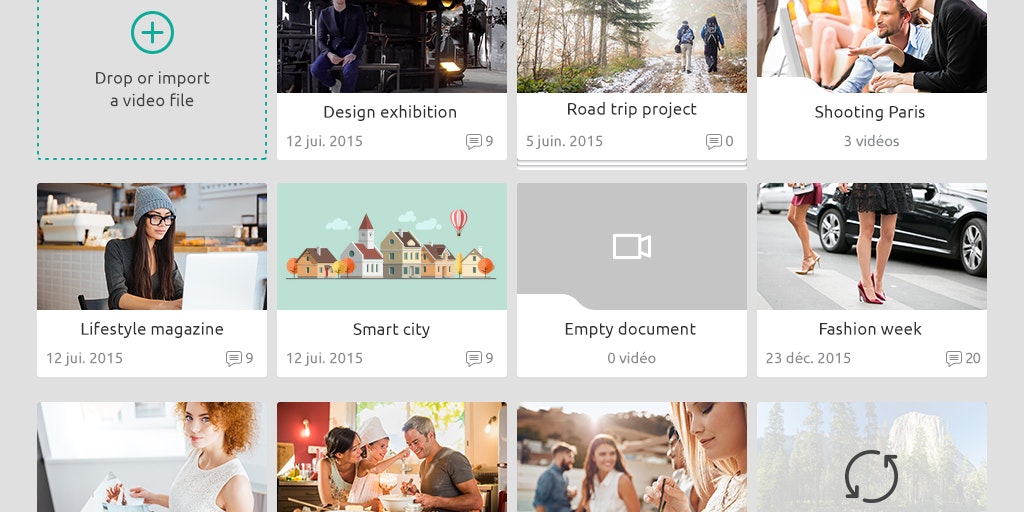Viewport: 1024px width, 512px height.
Task: Open the family cooking video card
Action: click(391, 457)
